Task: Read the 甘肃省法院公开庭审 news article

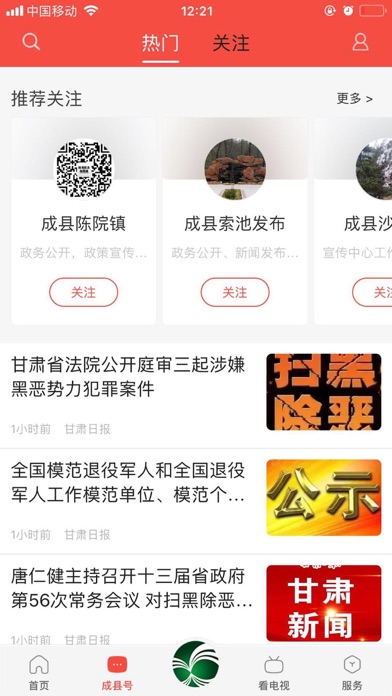Action: (196, 395)
